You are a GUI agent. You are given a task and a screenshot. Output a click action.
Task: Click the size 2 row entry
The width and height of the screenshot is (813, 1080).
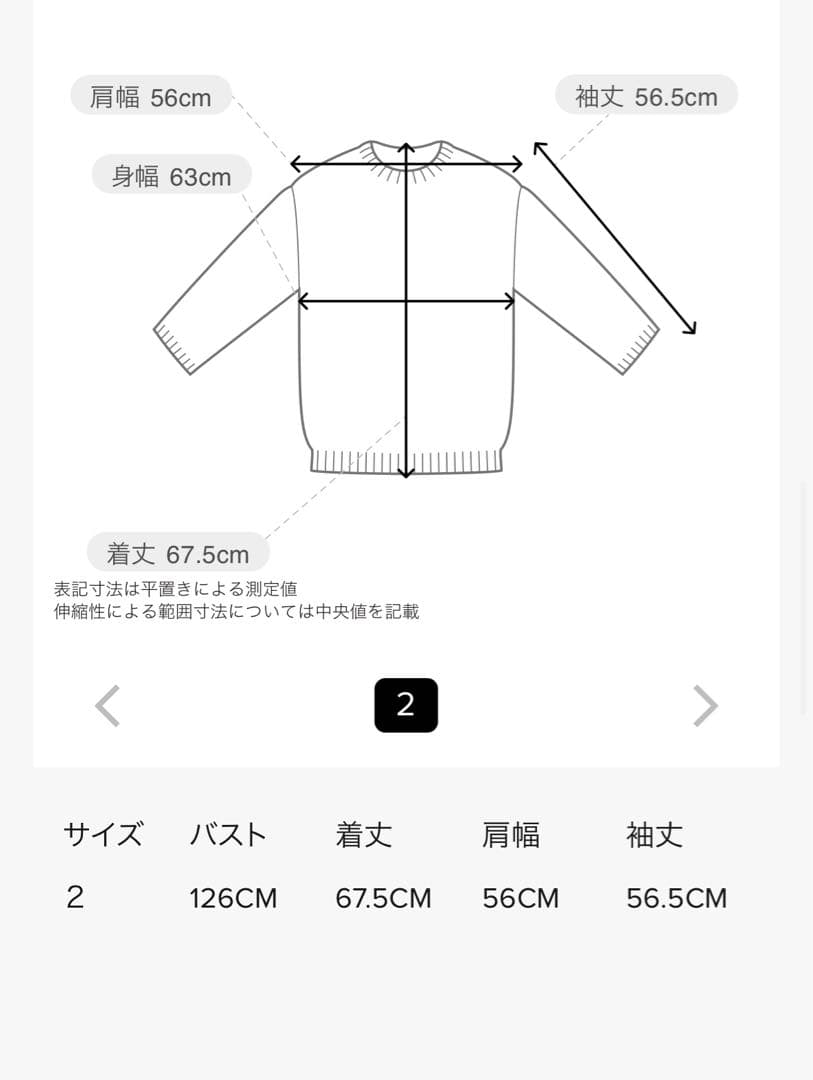(75, 897)
